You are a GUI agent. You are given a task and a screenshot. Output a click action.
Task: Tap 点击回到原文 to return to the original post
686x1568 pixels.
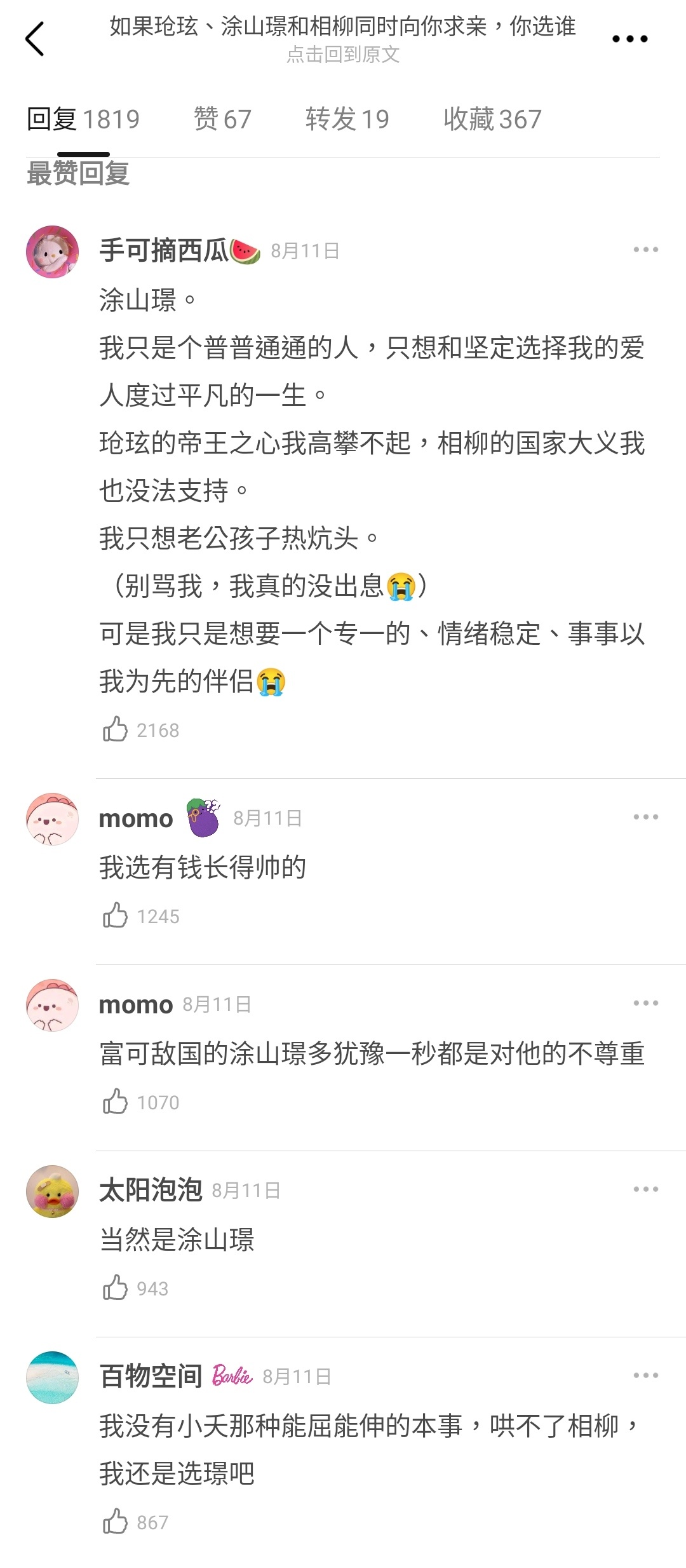[342, 55]
